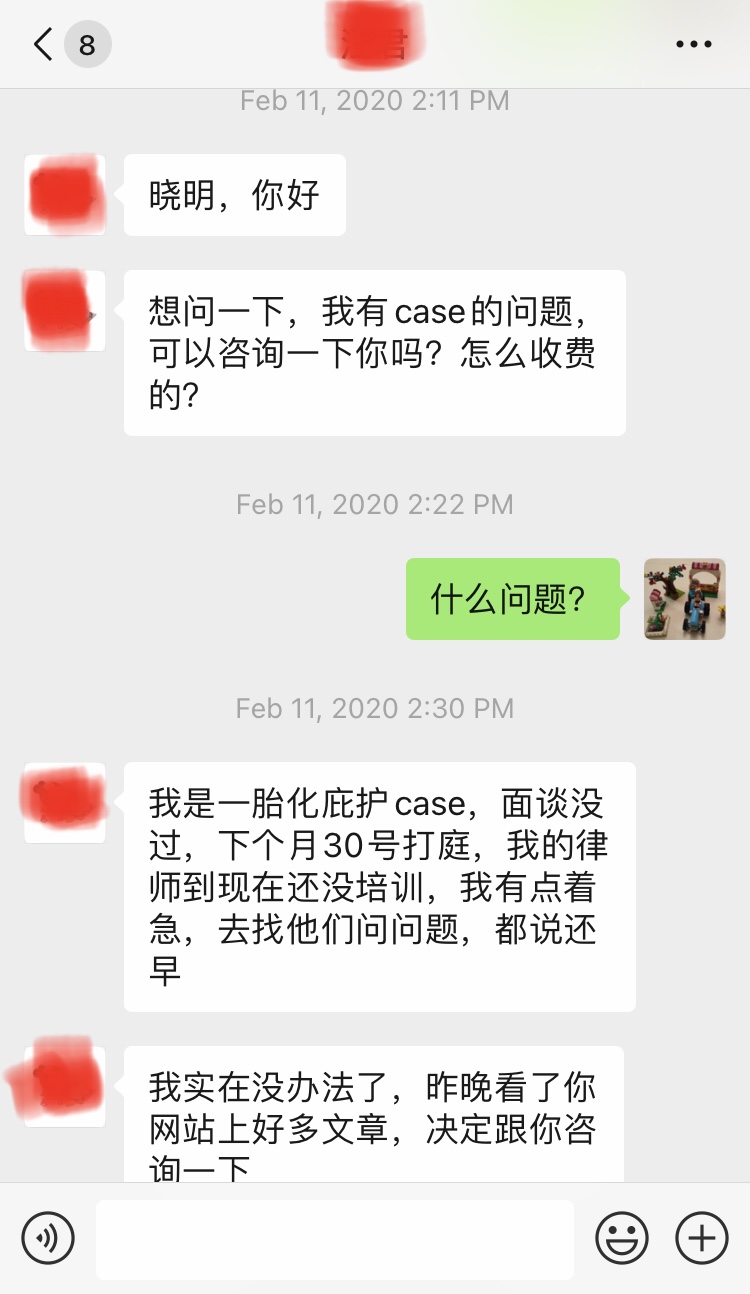The height and width of the screenshot is (1294, 750).
Task: Tap the message text field
Action: point(335,1239)
